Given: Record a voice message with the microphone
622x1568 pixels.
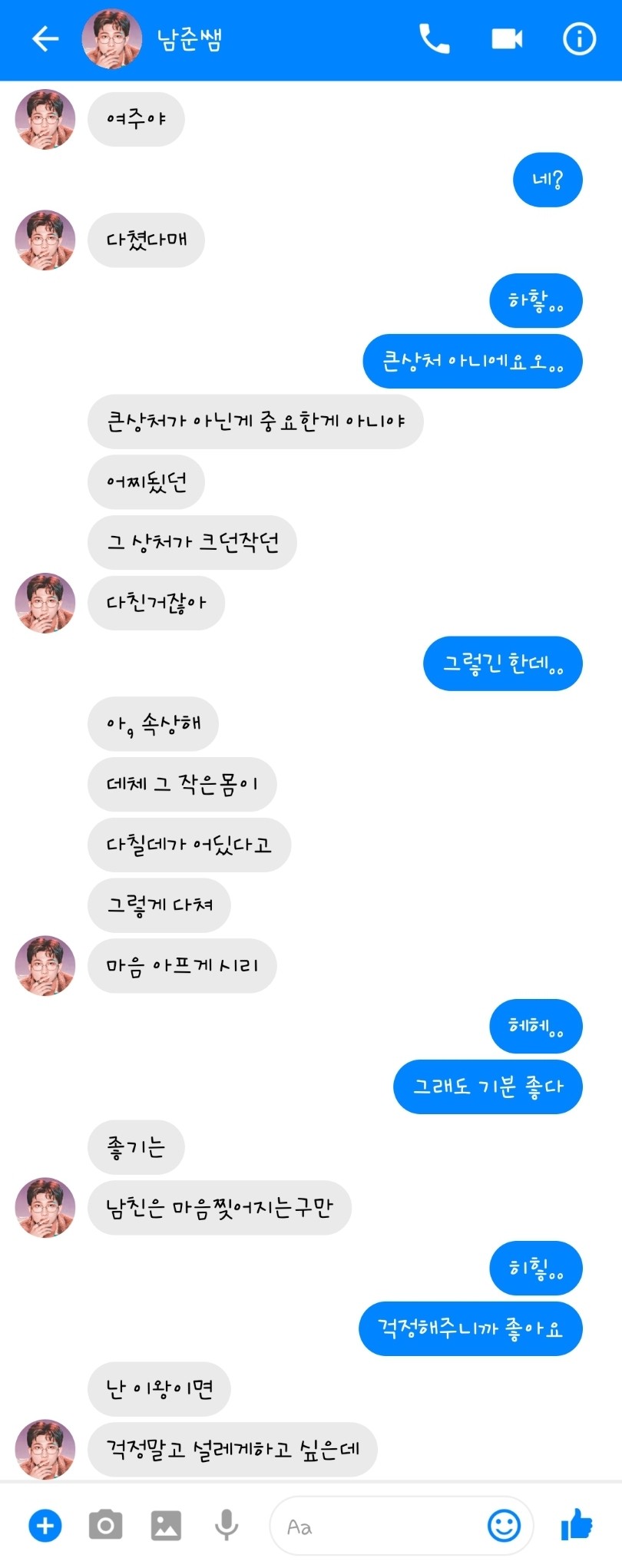Looking at the screenshot, I should click(226, 1525).
